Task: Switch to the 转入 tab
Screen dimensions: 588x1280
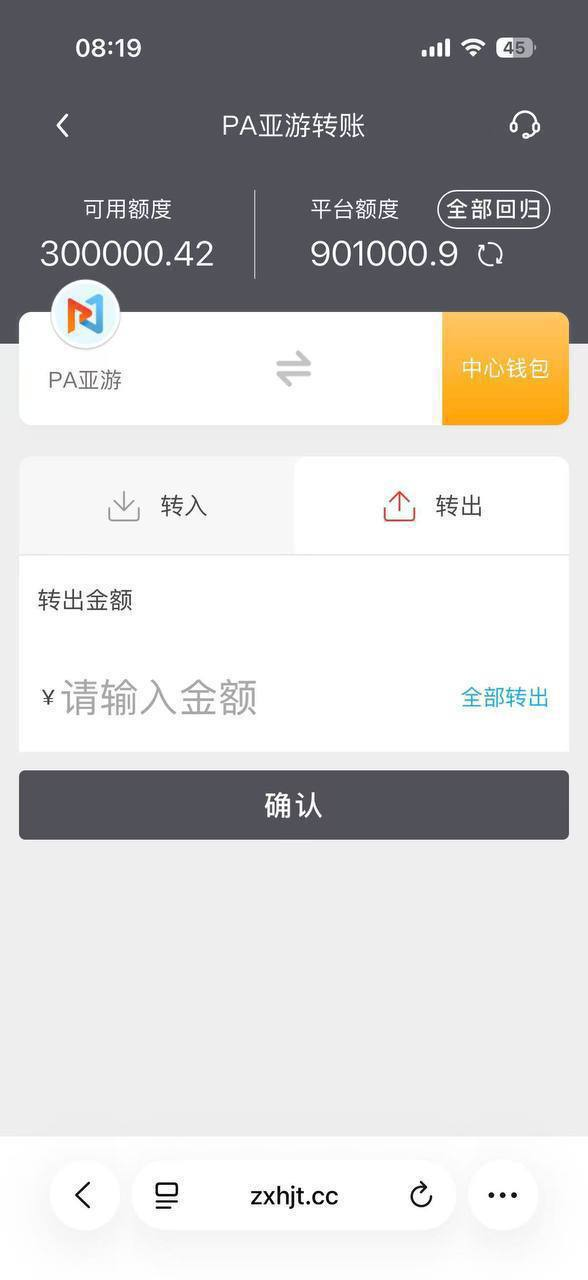Action: (157, 506)
